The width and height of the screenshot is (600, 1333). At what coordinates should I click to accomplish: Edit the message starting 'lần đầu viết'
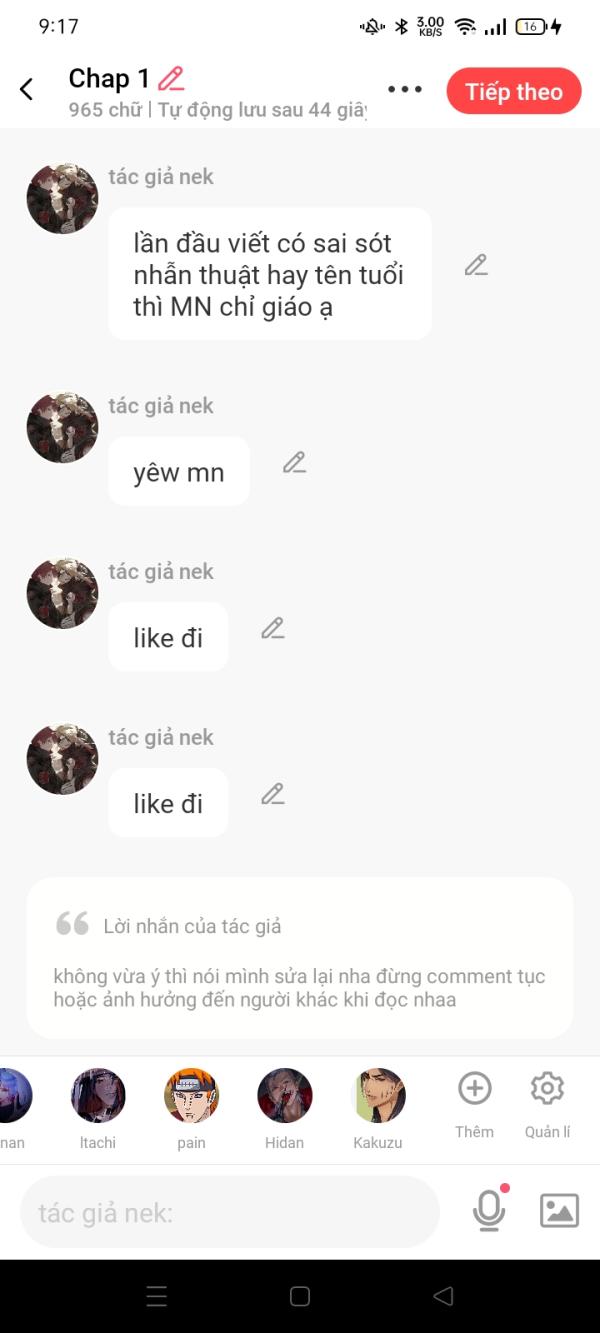(x=476, y=265)
